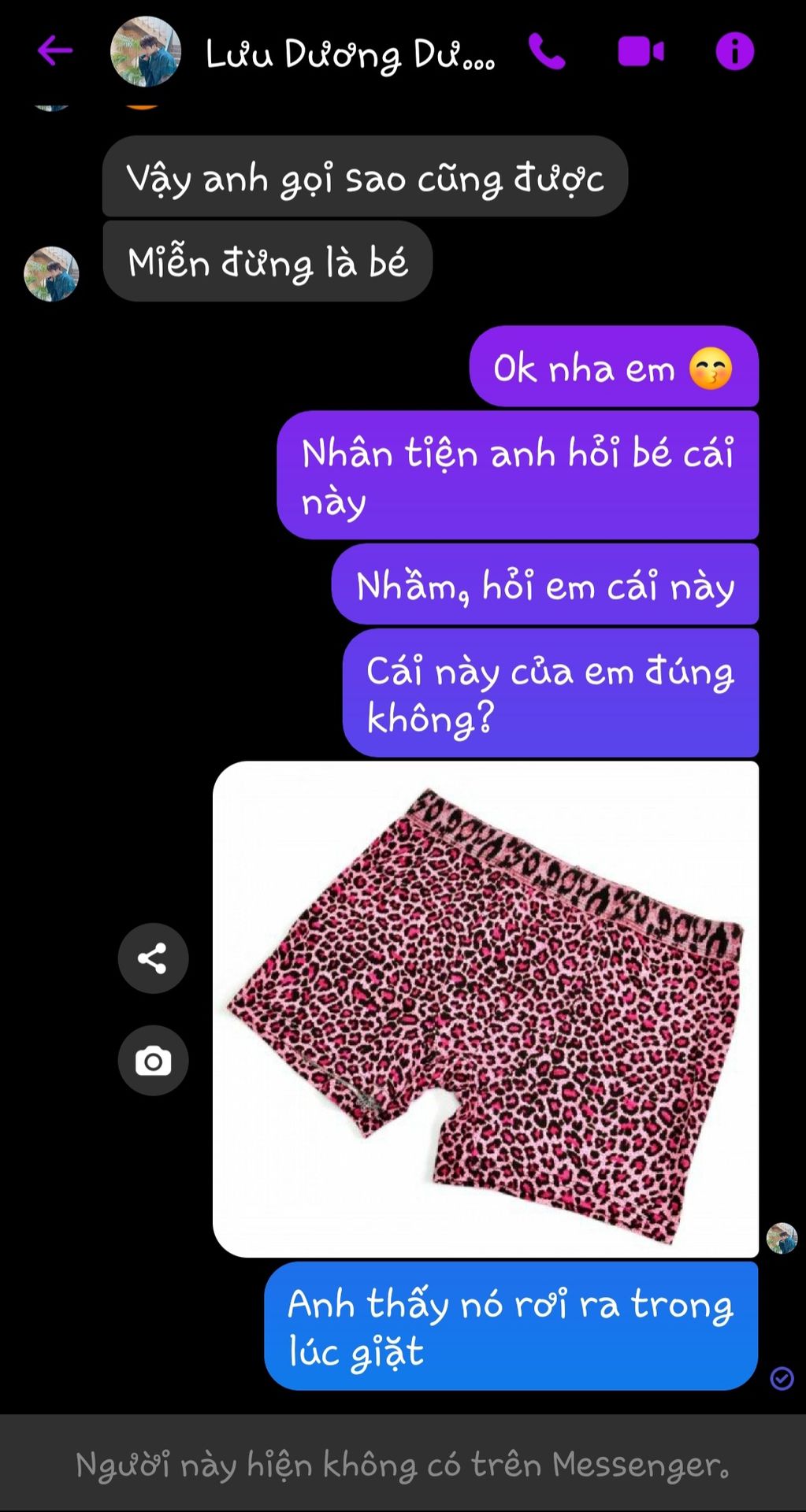Open the pink leopard shorts image

point(485,1009)
